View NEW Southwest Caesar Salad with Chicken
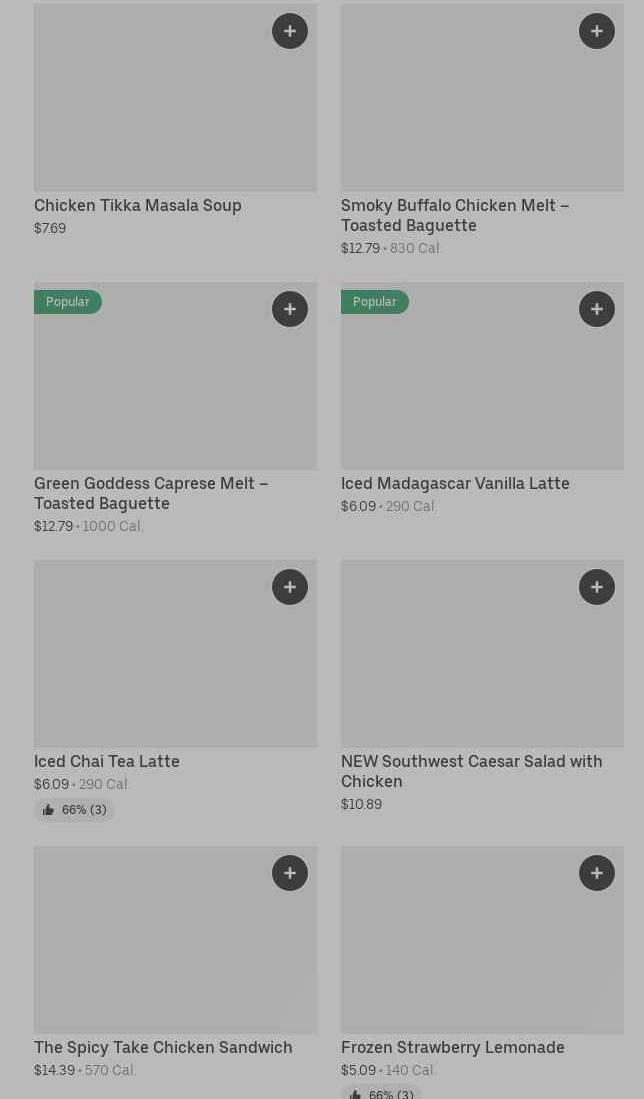This screenshot has width=644, height=1099. pyautogui.click(x=471, y=771)
